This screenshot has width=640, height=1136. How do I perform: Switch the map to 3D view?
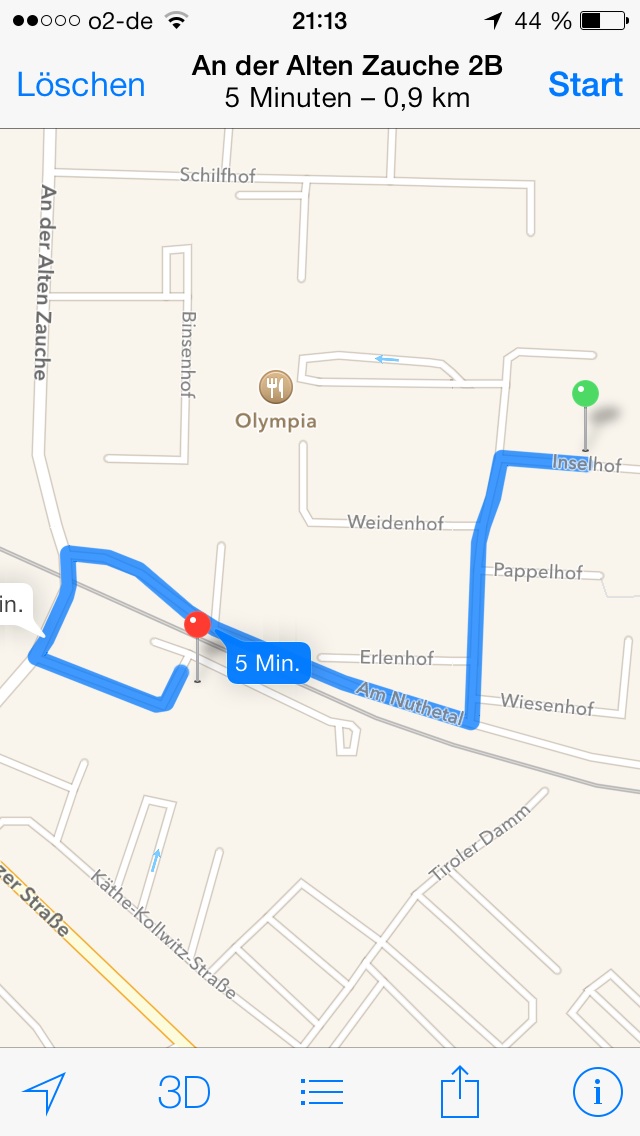[184, 1093]
